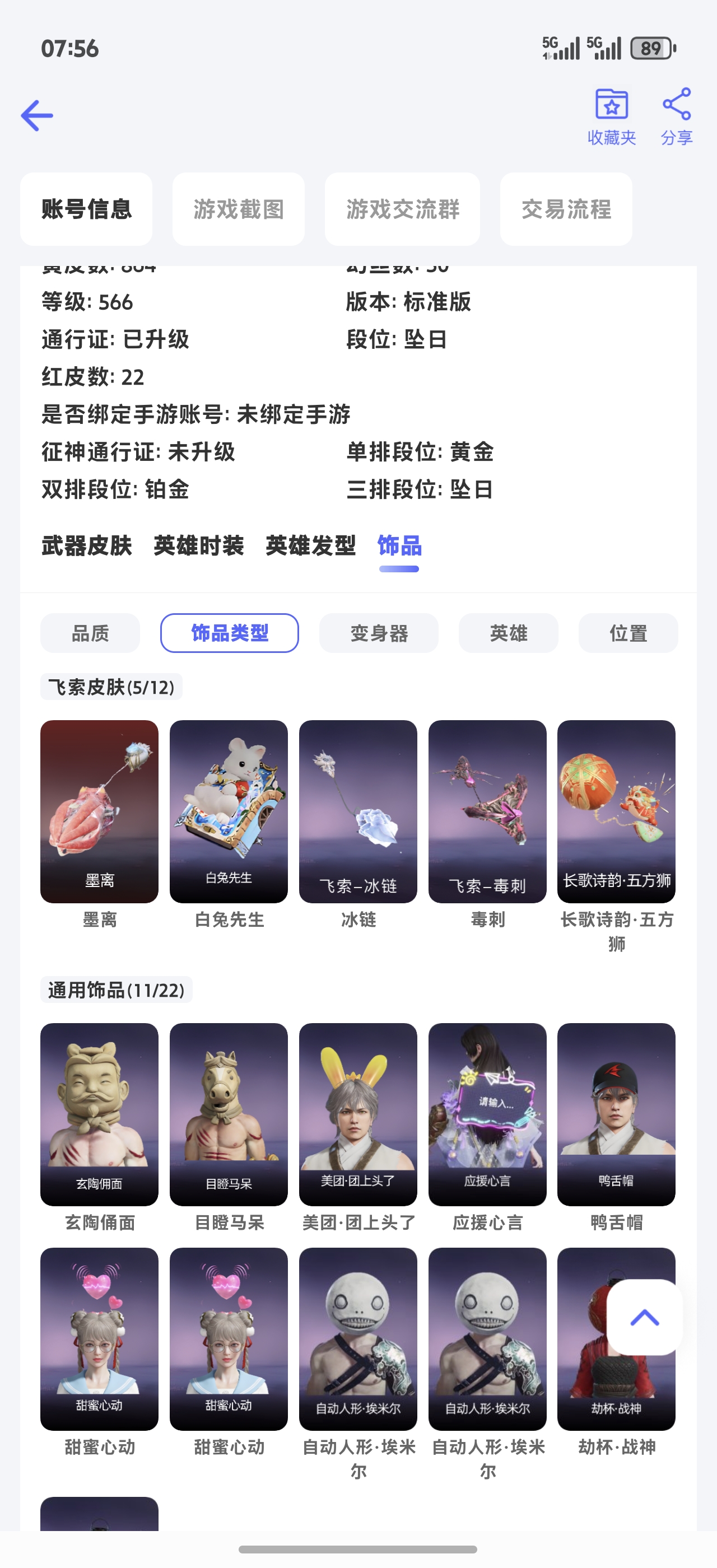Jump back to top with arrow button
The height and width of the screenshot is (1568, 717).
tap(645, 1318)
